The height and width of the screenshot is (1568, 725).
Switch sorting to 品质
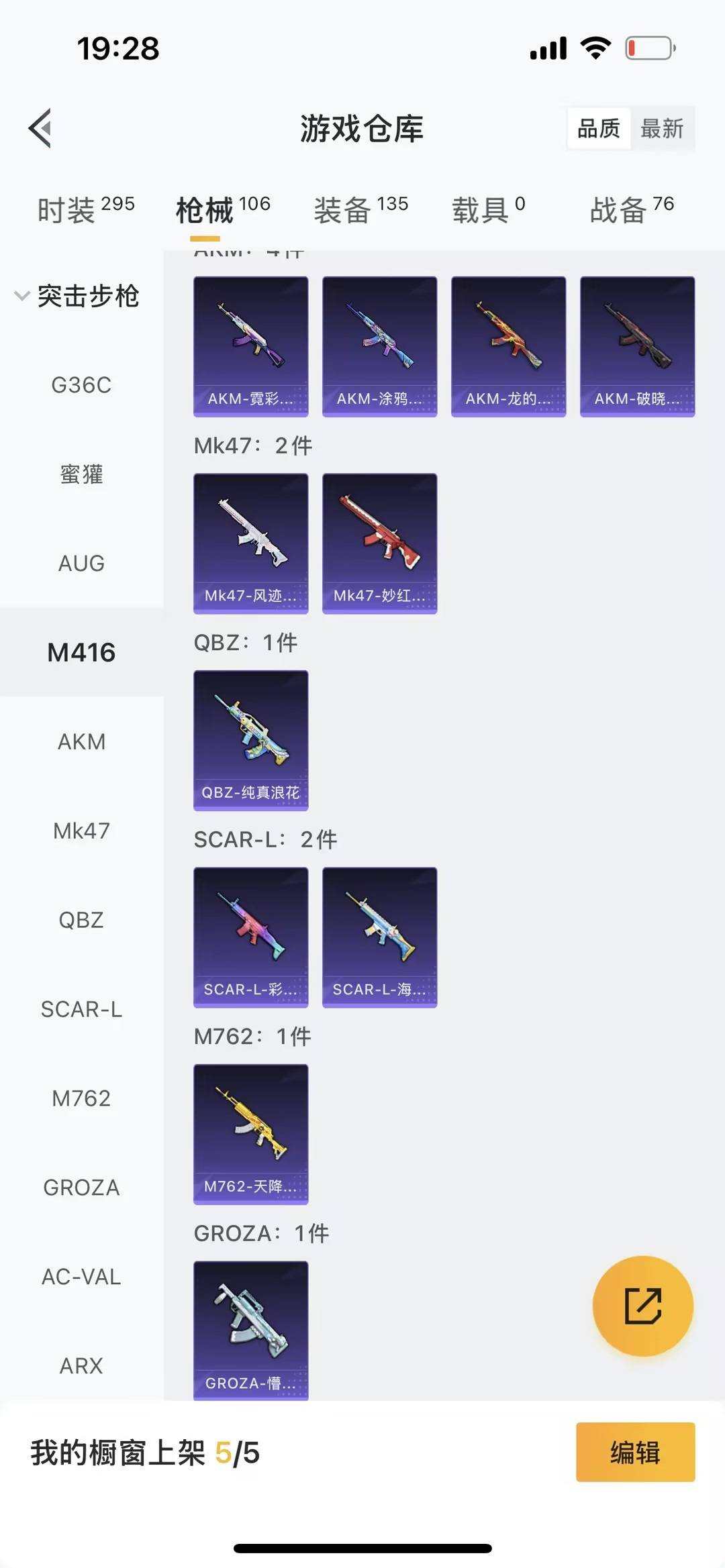click(599, 129)
